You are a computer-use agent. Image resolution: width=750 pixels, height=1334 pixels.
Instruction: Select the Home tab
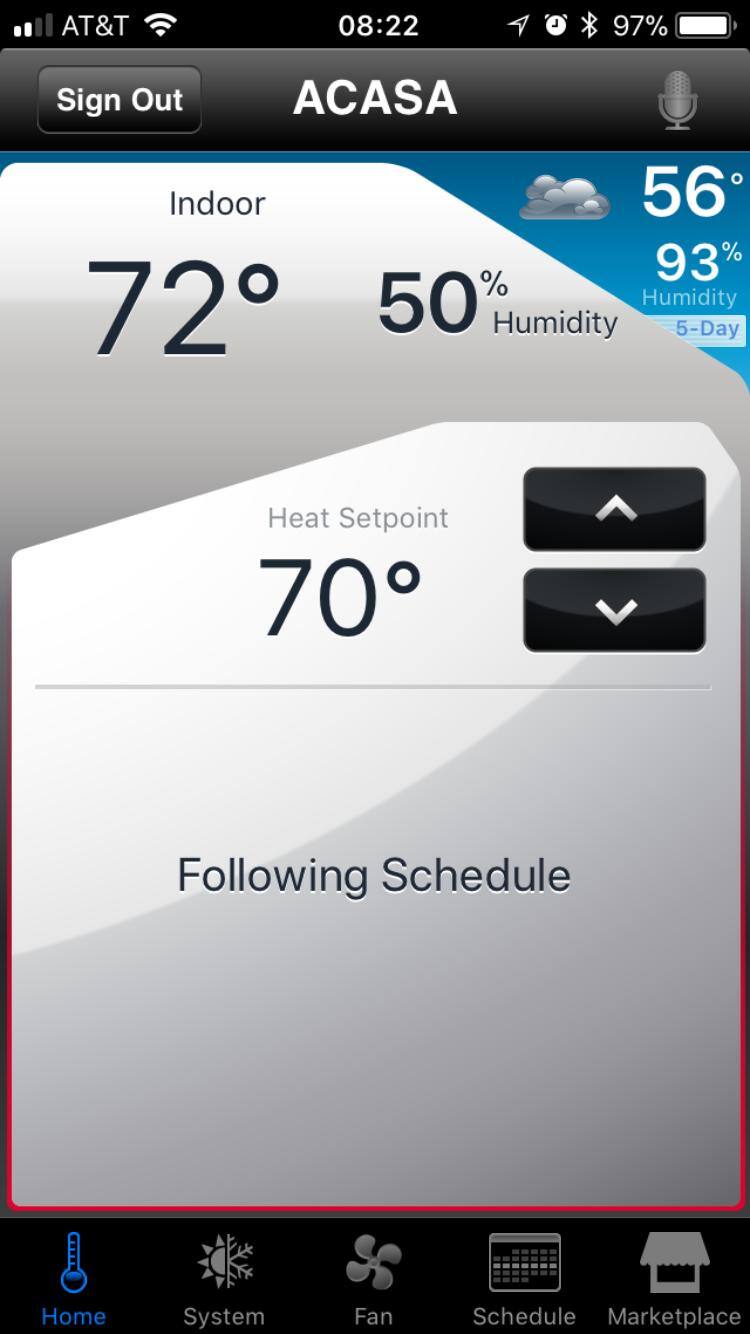tap(74, 1278)
